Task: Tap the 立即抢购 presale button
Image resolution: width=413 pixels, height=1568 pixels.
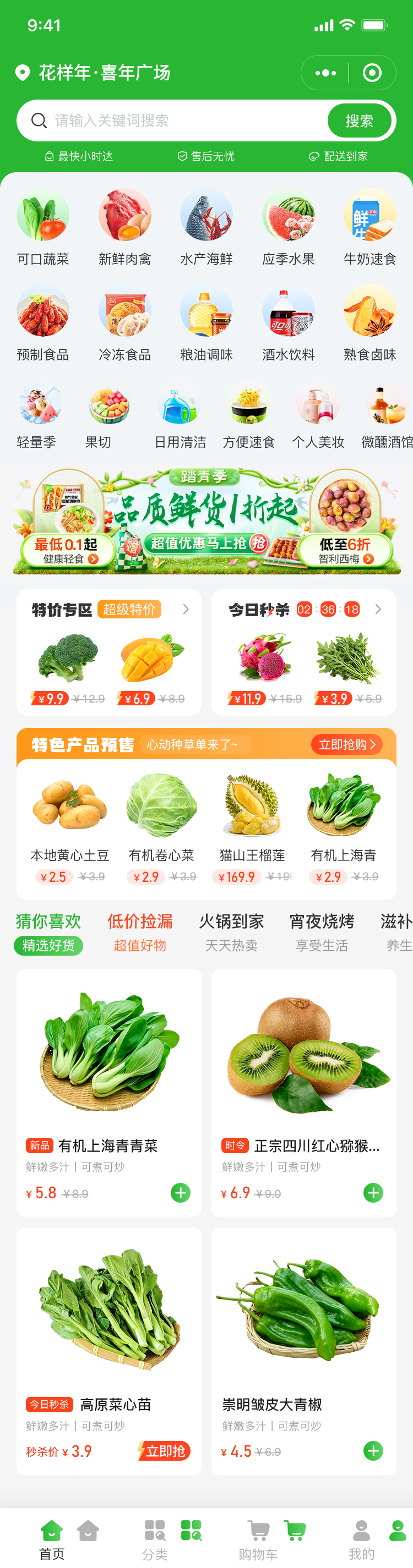Action: [x=346, y=744]
